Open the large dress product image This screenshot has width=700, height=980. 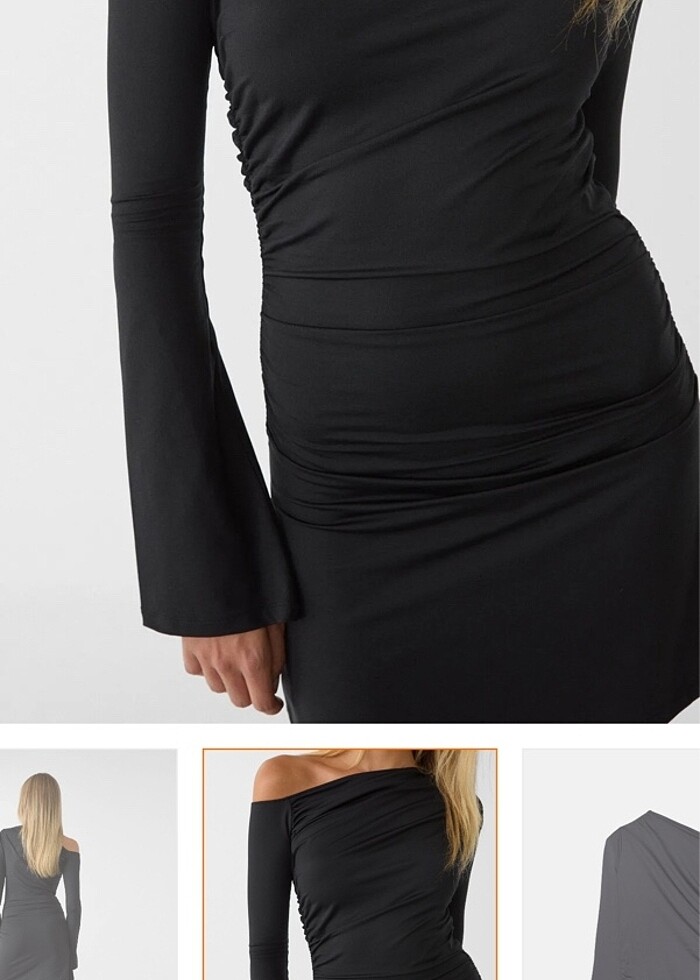pyautogui.click(x=350, y=360)
